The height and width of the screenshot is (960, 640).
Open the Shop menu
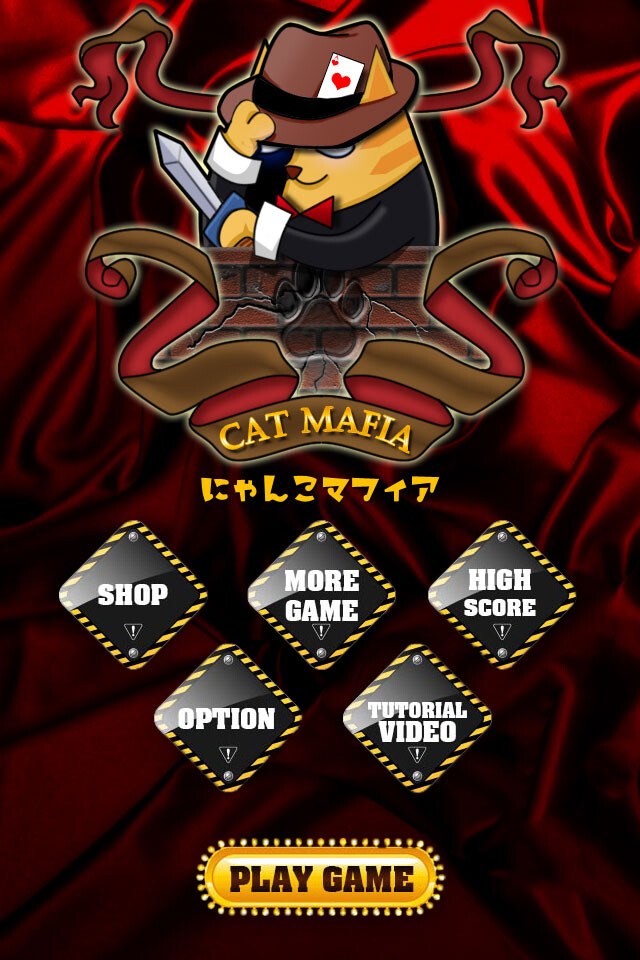133,596
